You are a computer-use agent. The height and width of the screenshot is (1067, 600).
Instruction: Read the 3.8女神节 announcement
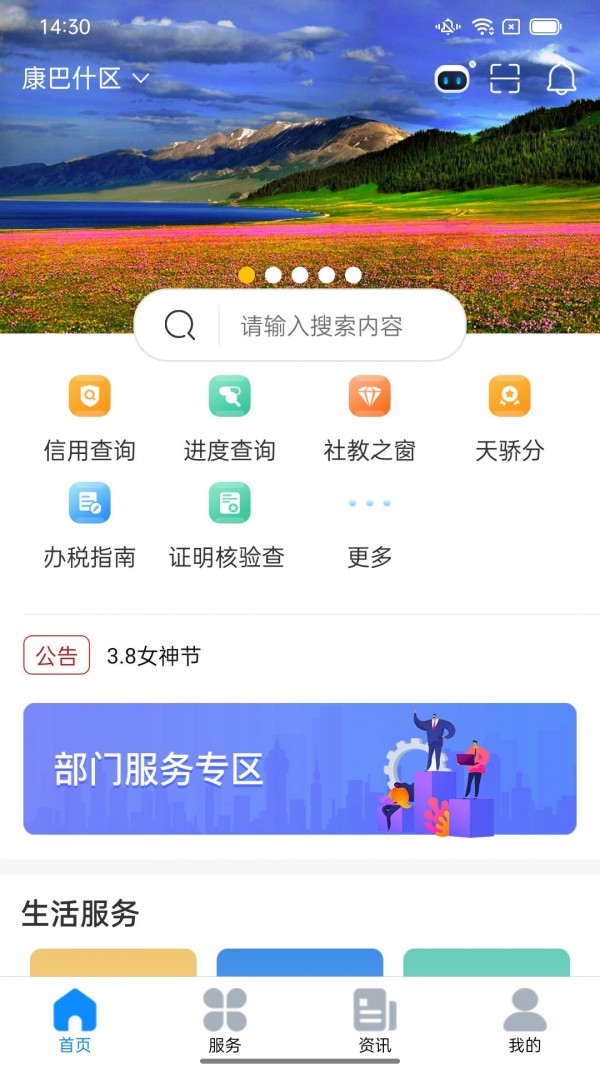[154, 656]
